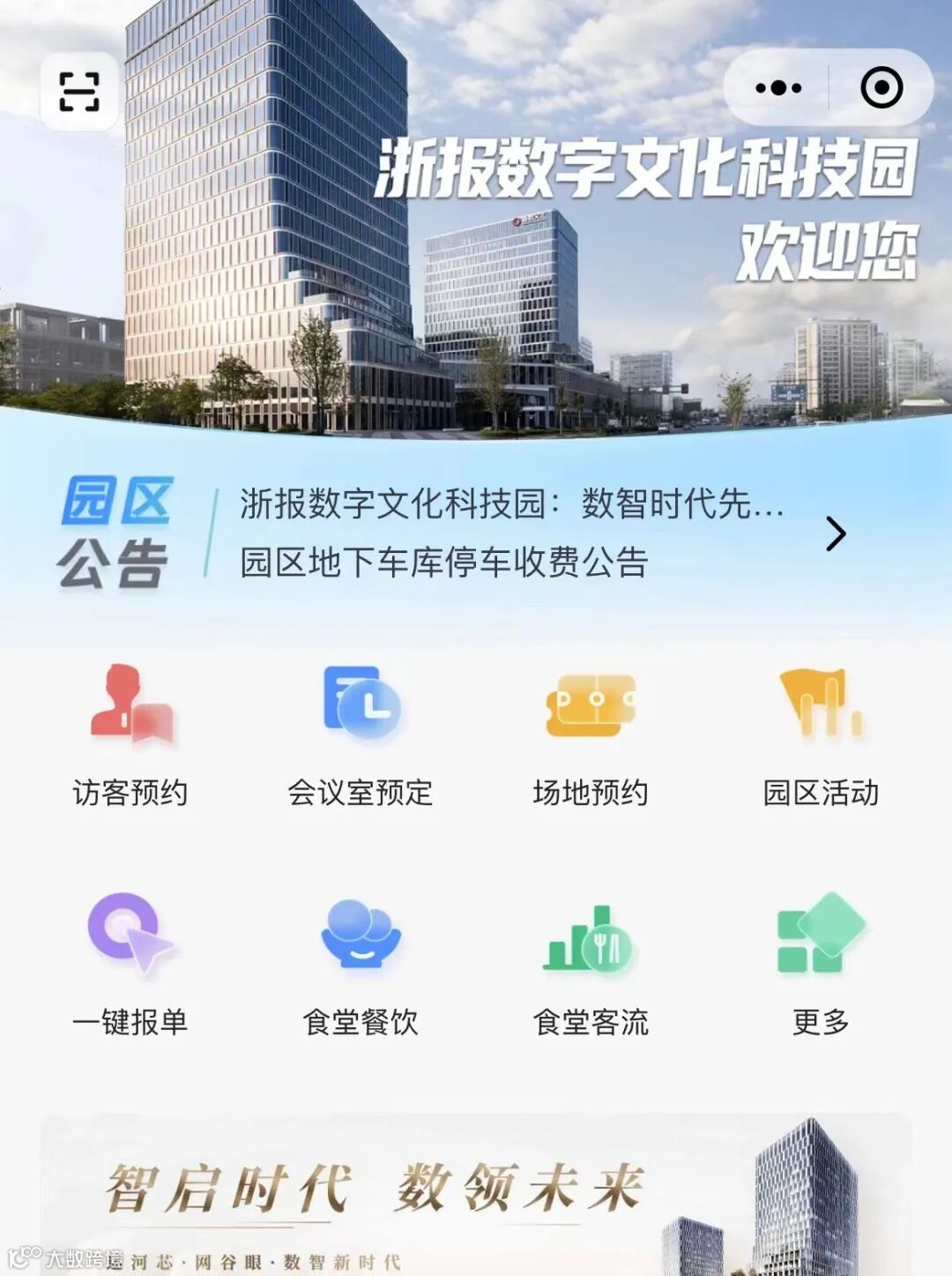Go to 场地预约 venue booking
Screen dimensions: 952x1276
pos(591,735)
